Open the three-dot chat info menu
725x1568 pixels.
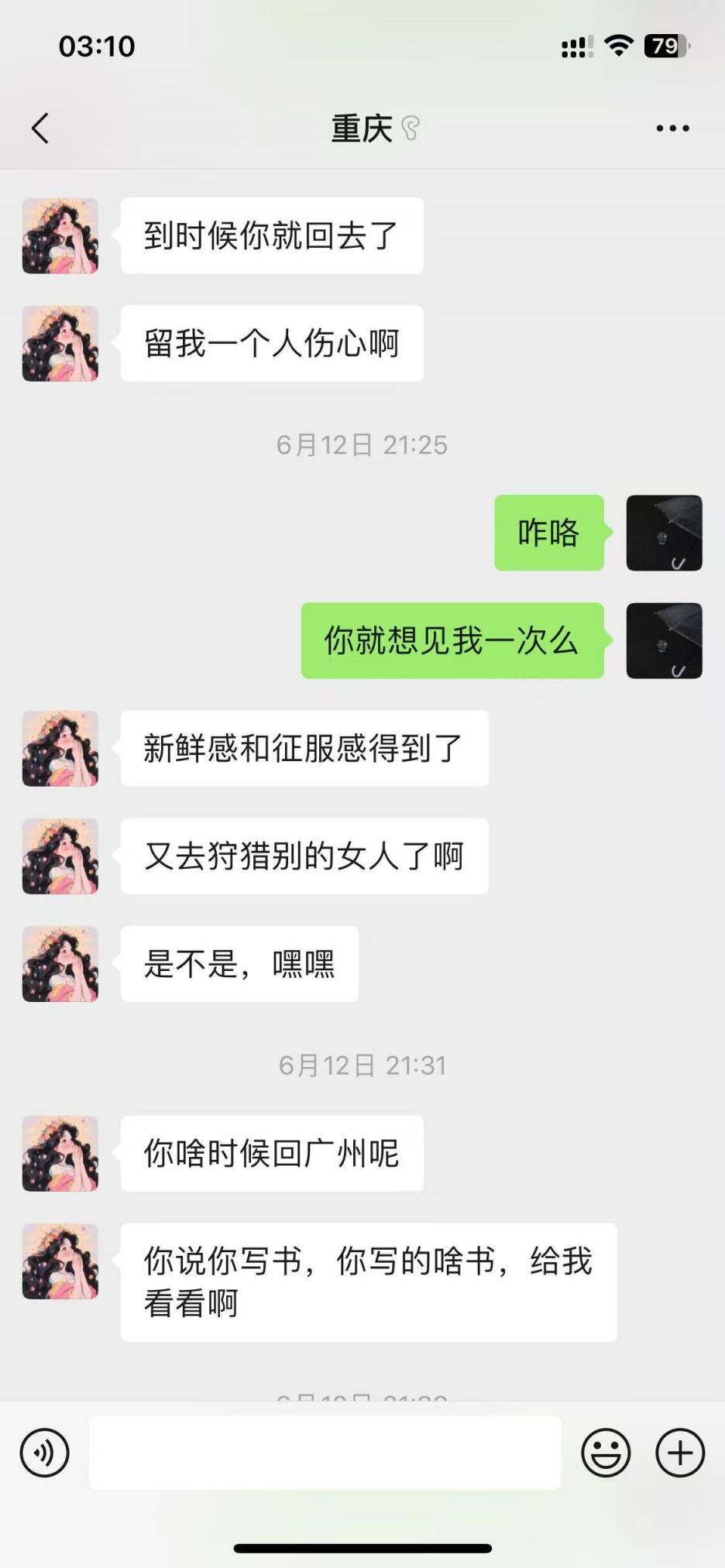[x=672, y=129]
